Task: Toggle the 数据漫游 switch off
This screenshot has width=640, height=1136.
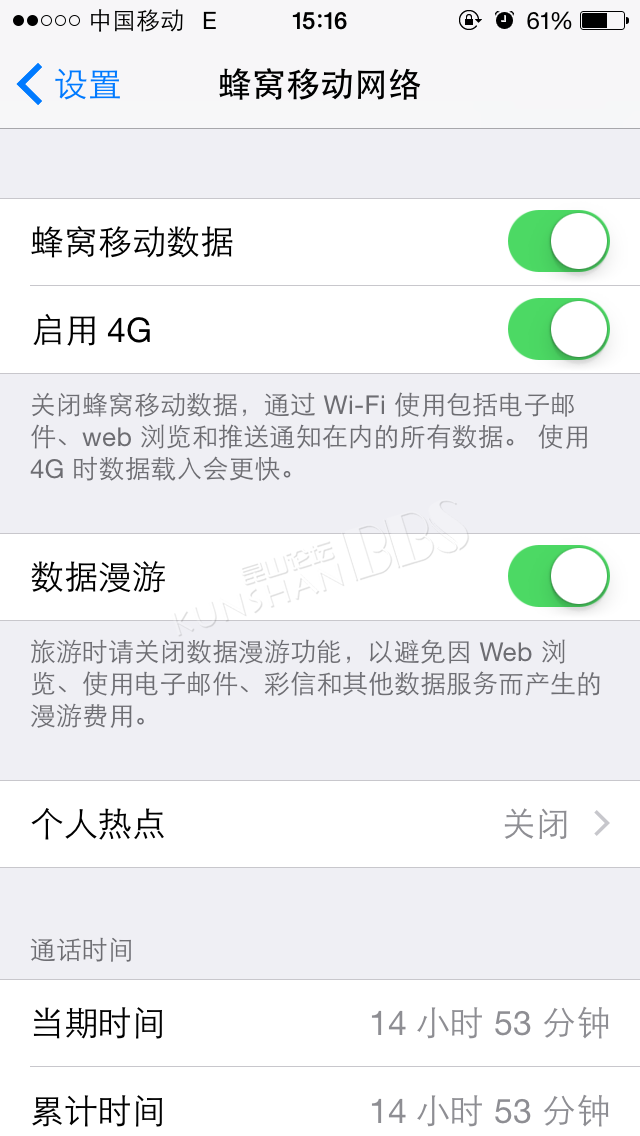Action: [x=558, y=577]
